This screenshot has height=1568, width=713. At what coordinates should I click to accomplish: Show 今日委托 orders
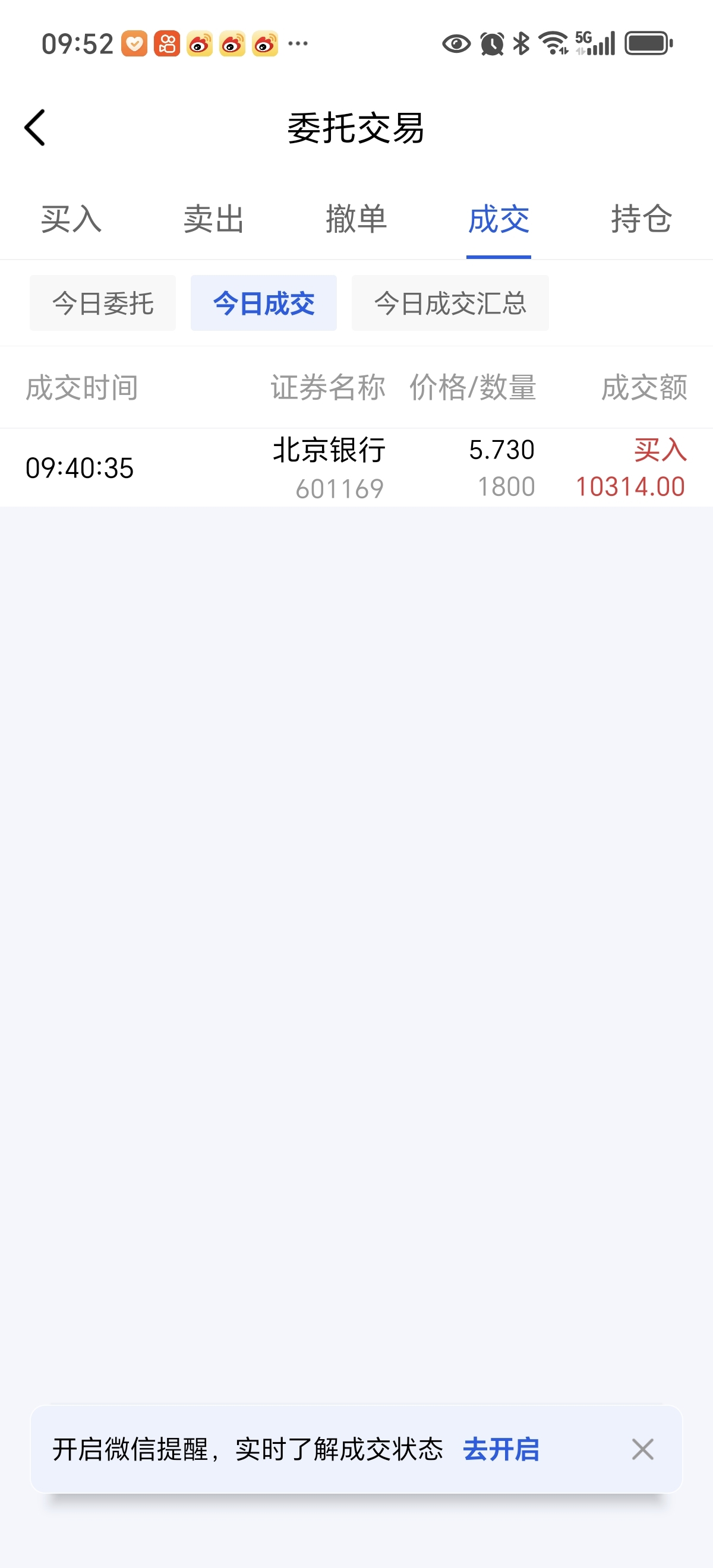(x=103, y=303)
